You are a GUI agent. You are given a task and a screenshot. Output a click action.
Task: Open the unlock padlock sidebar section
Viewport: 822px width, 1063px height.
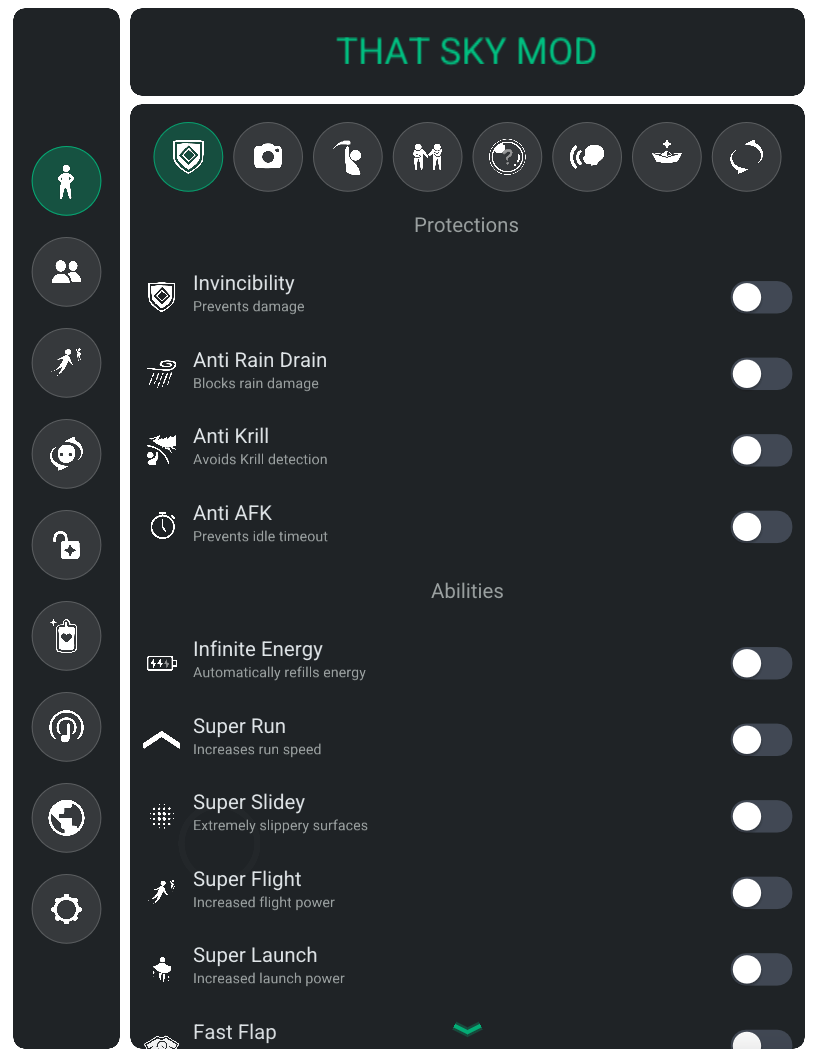(x=66, y=545)
